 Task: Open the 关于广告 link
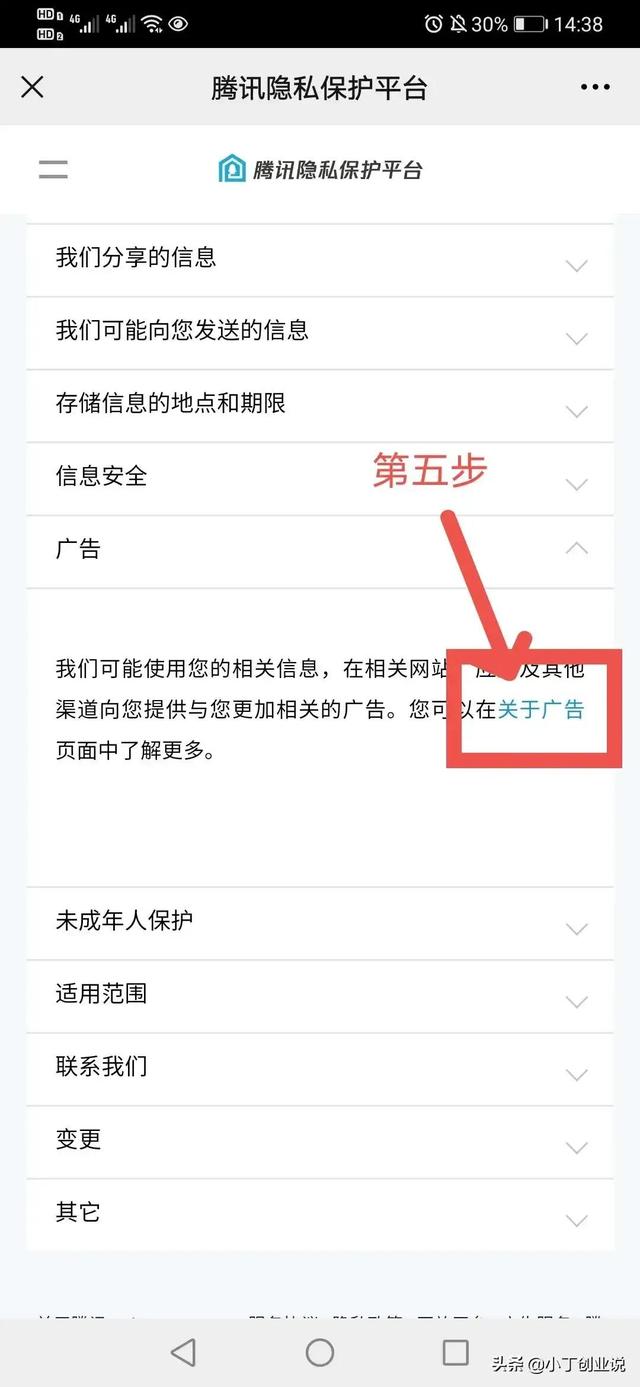[x=541, y=710]
